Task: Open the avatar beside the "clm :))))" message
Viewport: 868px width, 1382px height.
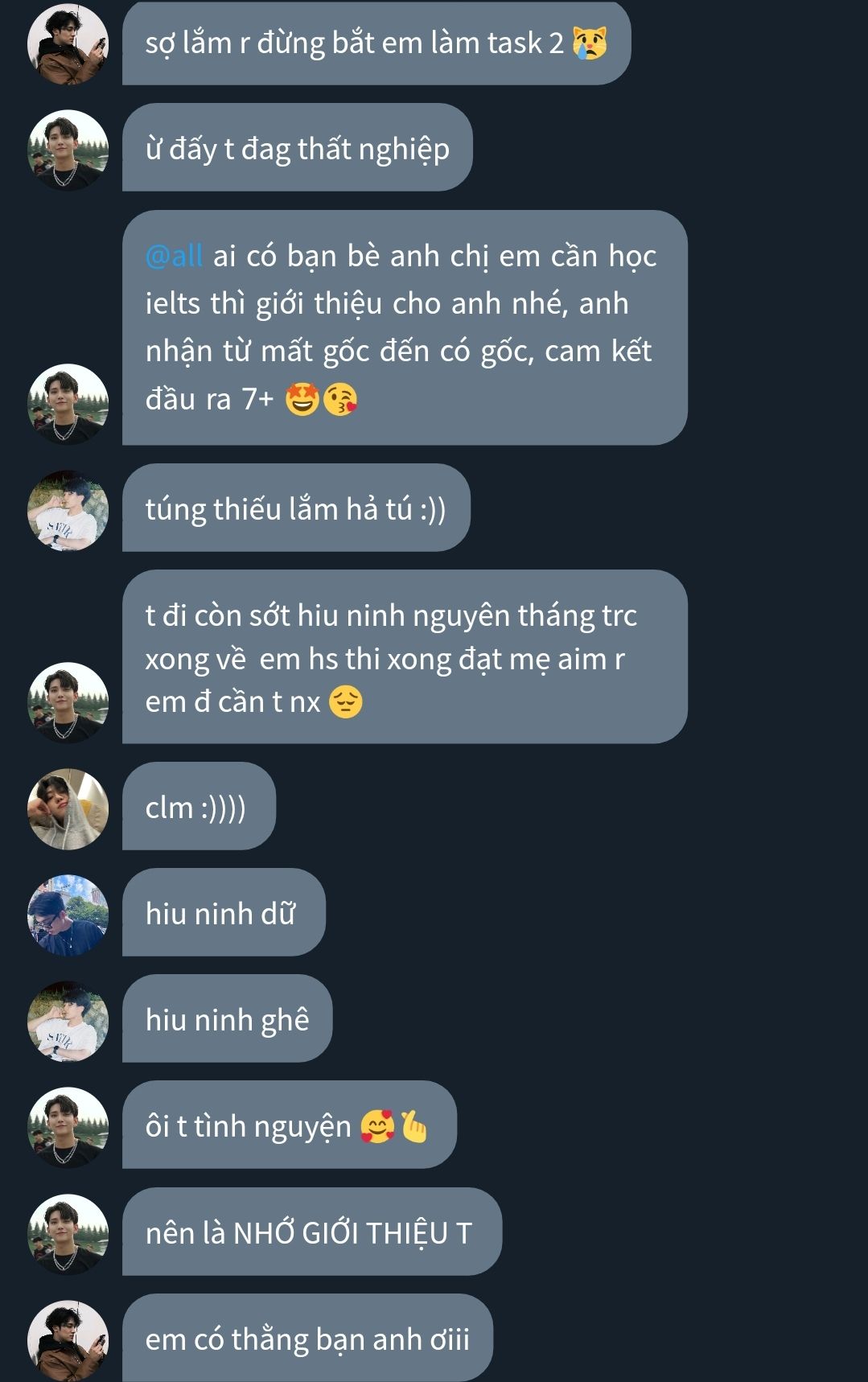Action: pos(68,809)
